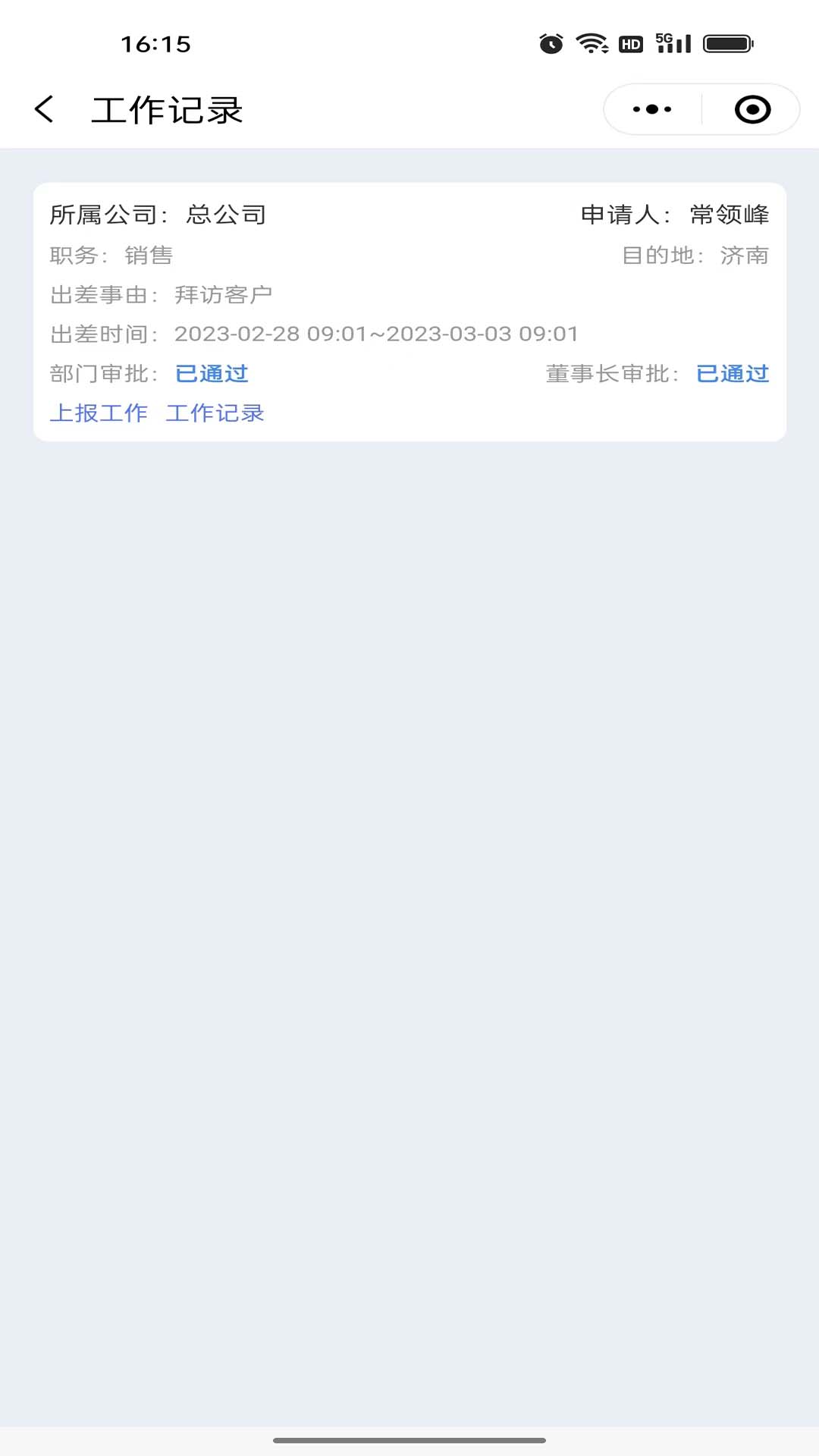Viewport: 819px width, 1456px height.
Task: Select the 工作记录 page title
Action: tap(167, 108)
